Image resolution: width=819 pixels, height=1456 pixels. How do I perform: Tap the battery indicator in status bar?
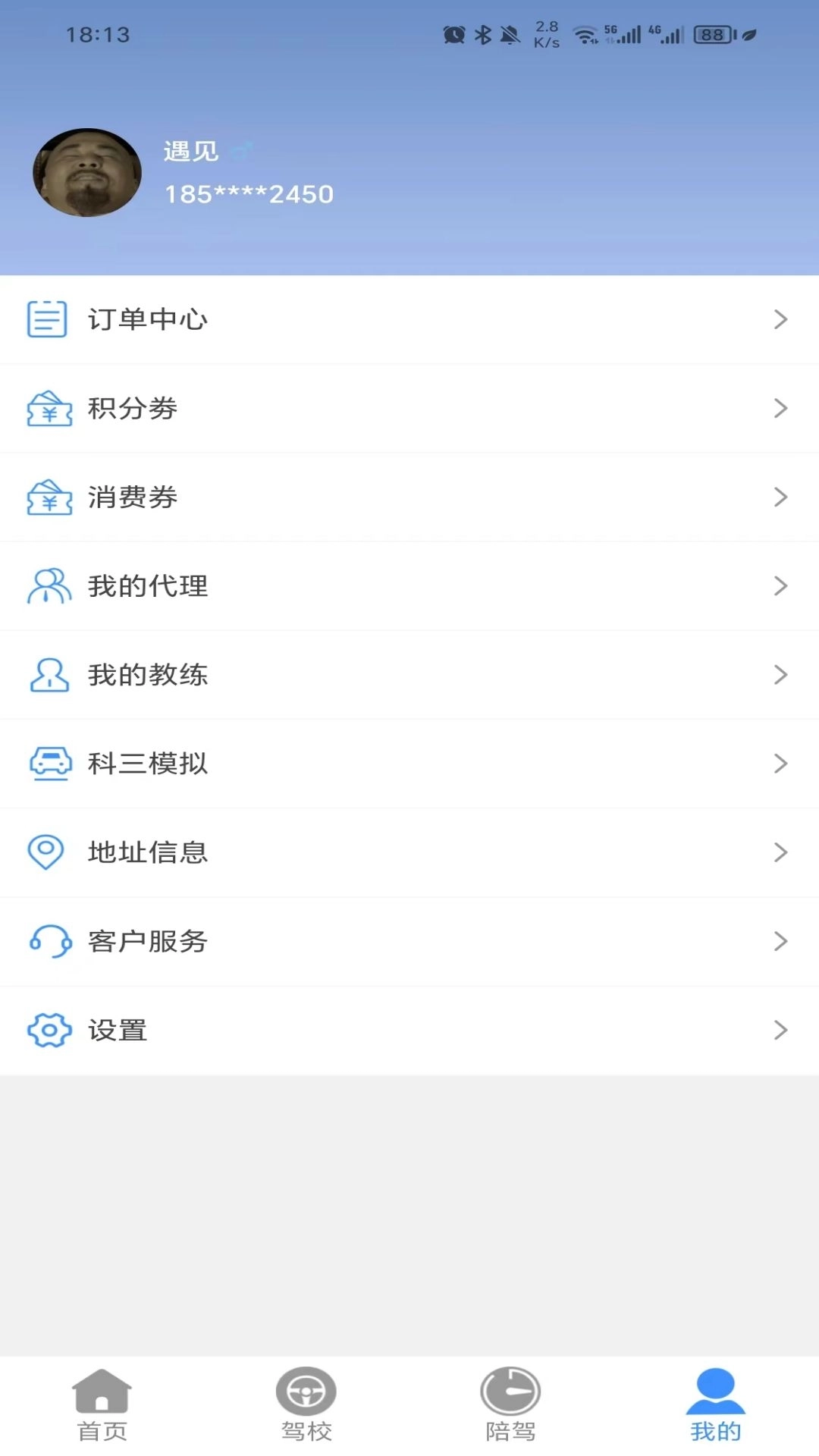pos(712,34)
